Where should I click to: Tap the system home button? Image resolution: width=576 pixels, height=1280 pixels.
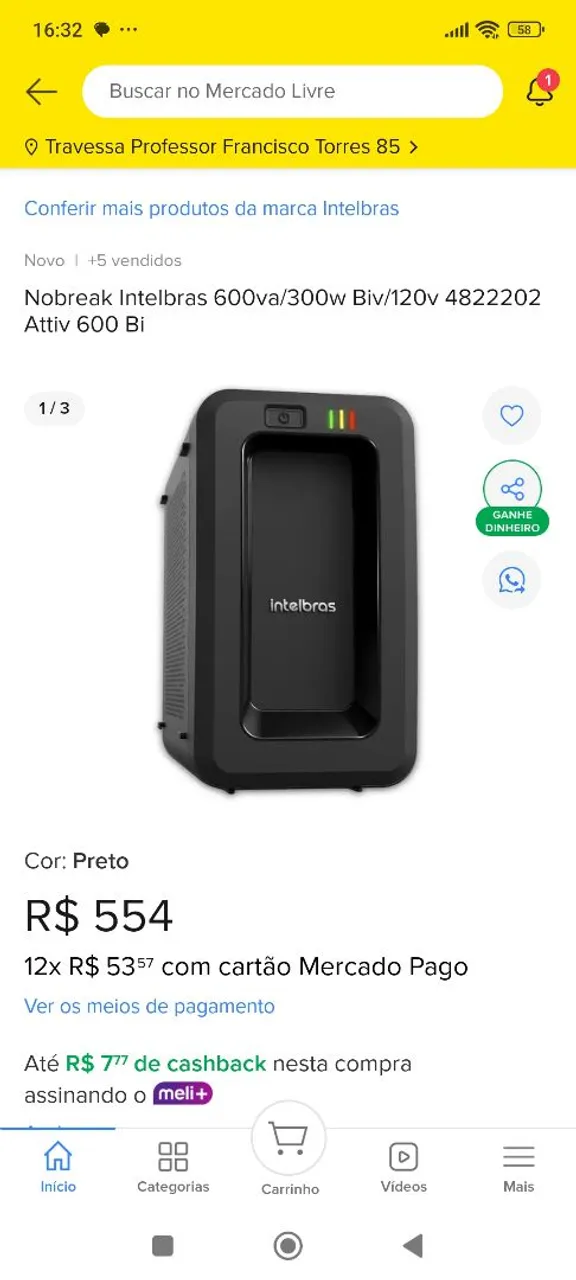pyautogui.click(x=288, y=1245)
